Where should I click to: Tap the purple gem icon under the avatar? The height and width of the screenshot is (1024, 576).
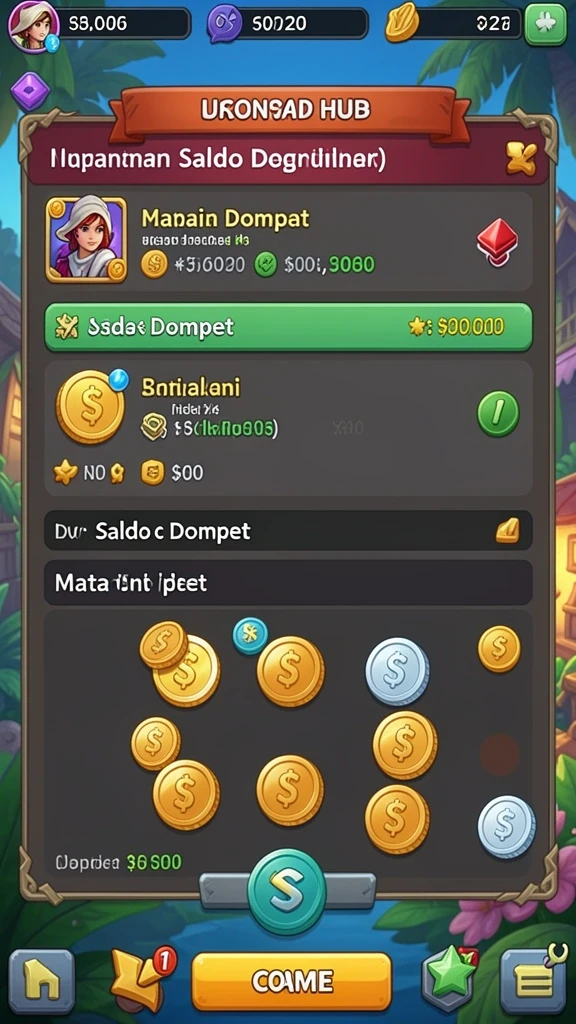pyautogui.click(x=30, y=91)
